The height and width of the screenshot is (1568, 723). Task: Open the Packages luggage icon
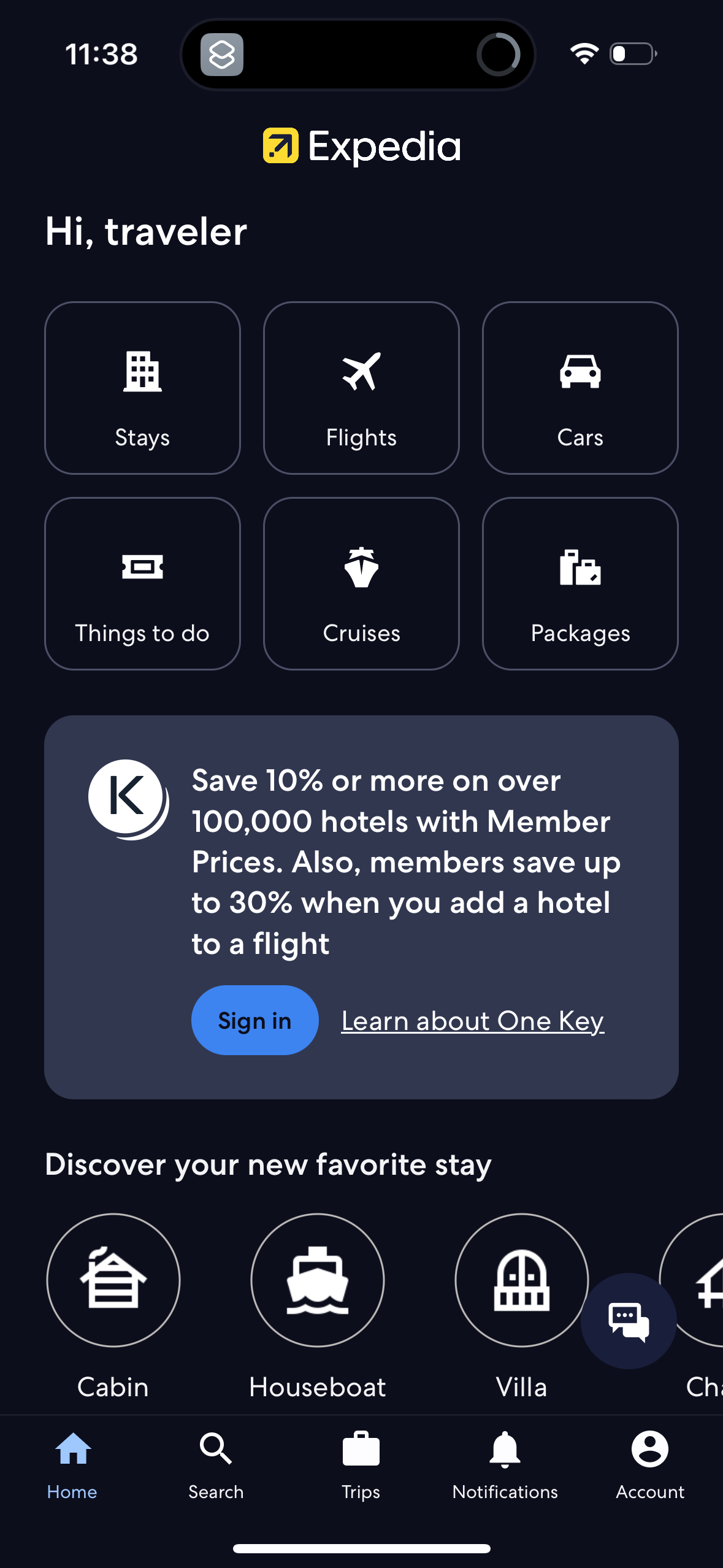(580, 569)
